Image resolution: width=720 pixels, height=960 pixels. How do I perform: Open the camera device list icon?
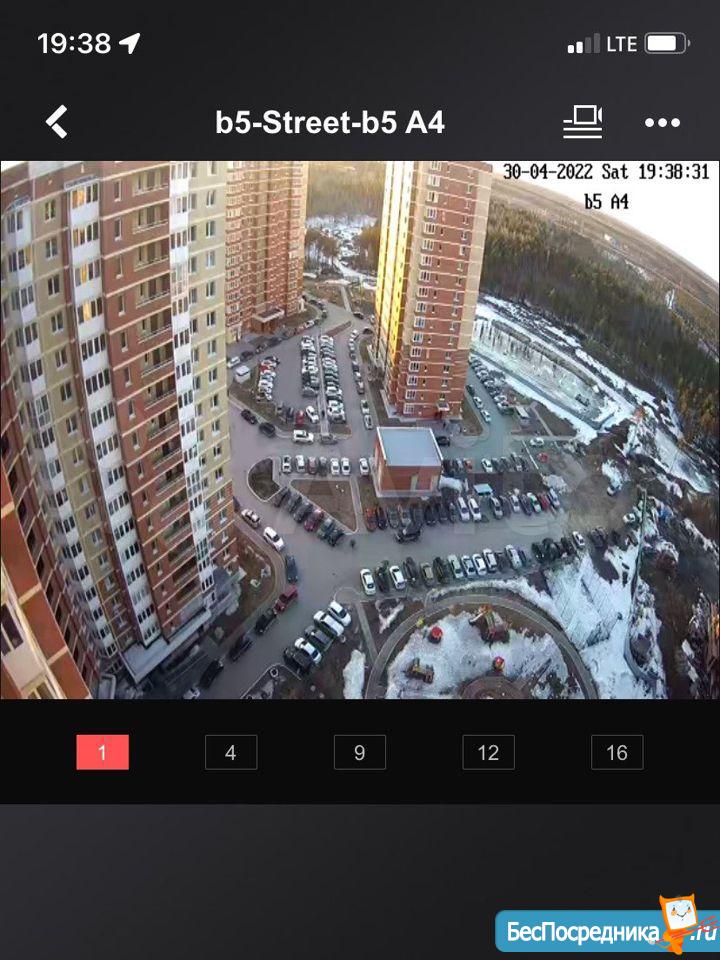[582, 122]
